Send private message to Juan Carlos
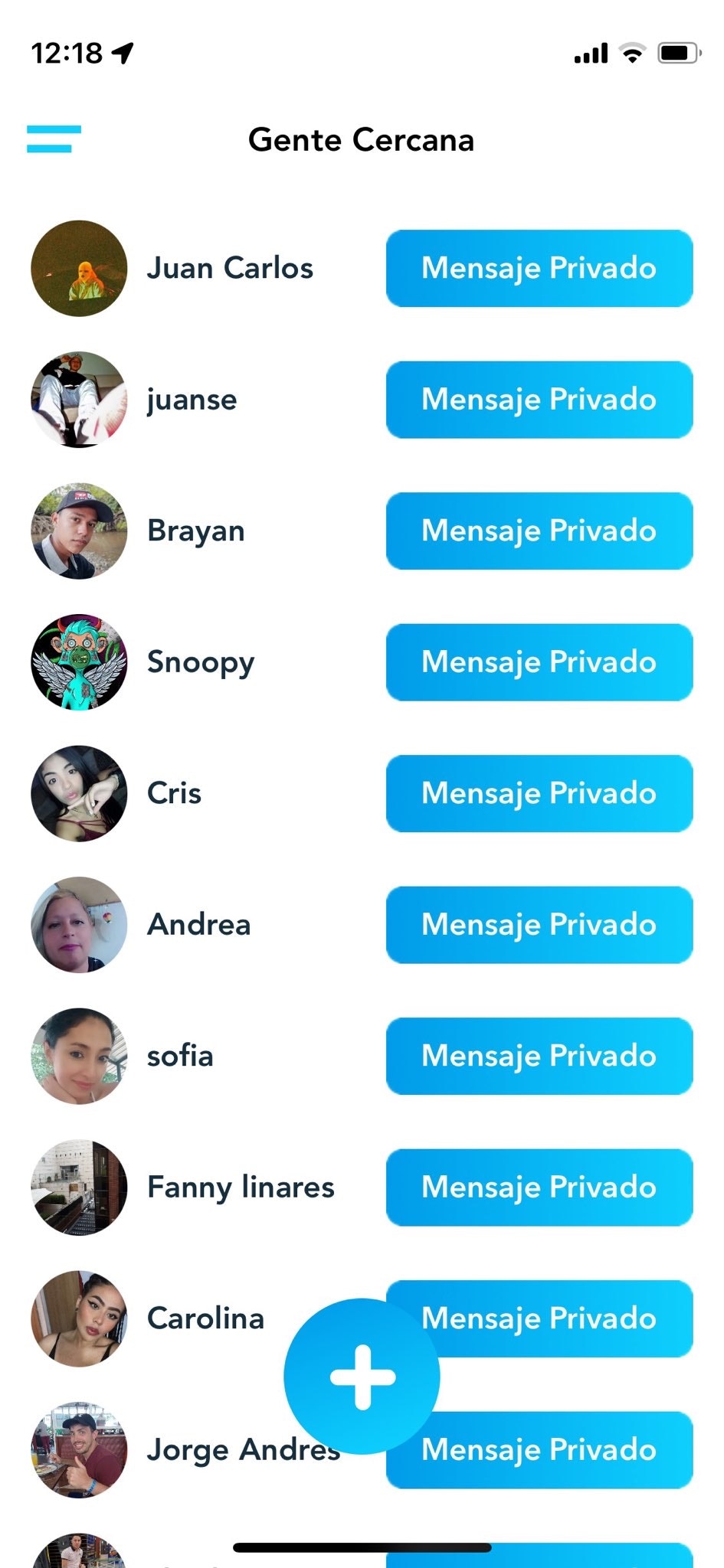This screenshot has height=1568, width=724. pos(539,269)
